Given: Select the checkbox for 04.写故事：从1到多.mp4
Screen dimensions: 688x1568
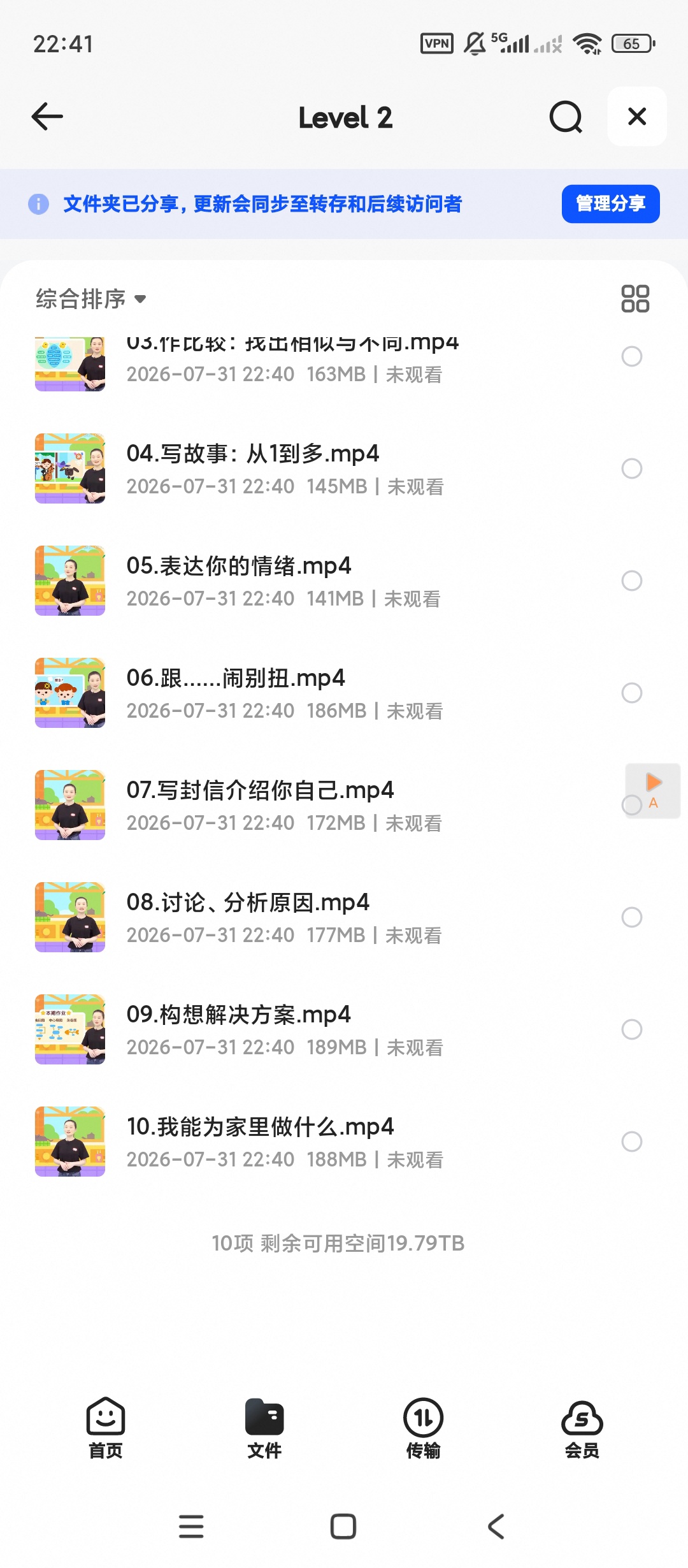Looking at the screenshot, I should click(632, 468).
